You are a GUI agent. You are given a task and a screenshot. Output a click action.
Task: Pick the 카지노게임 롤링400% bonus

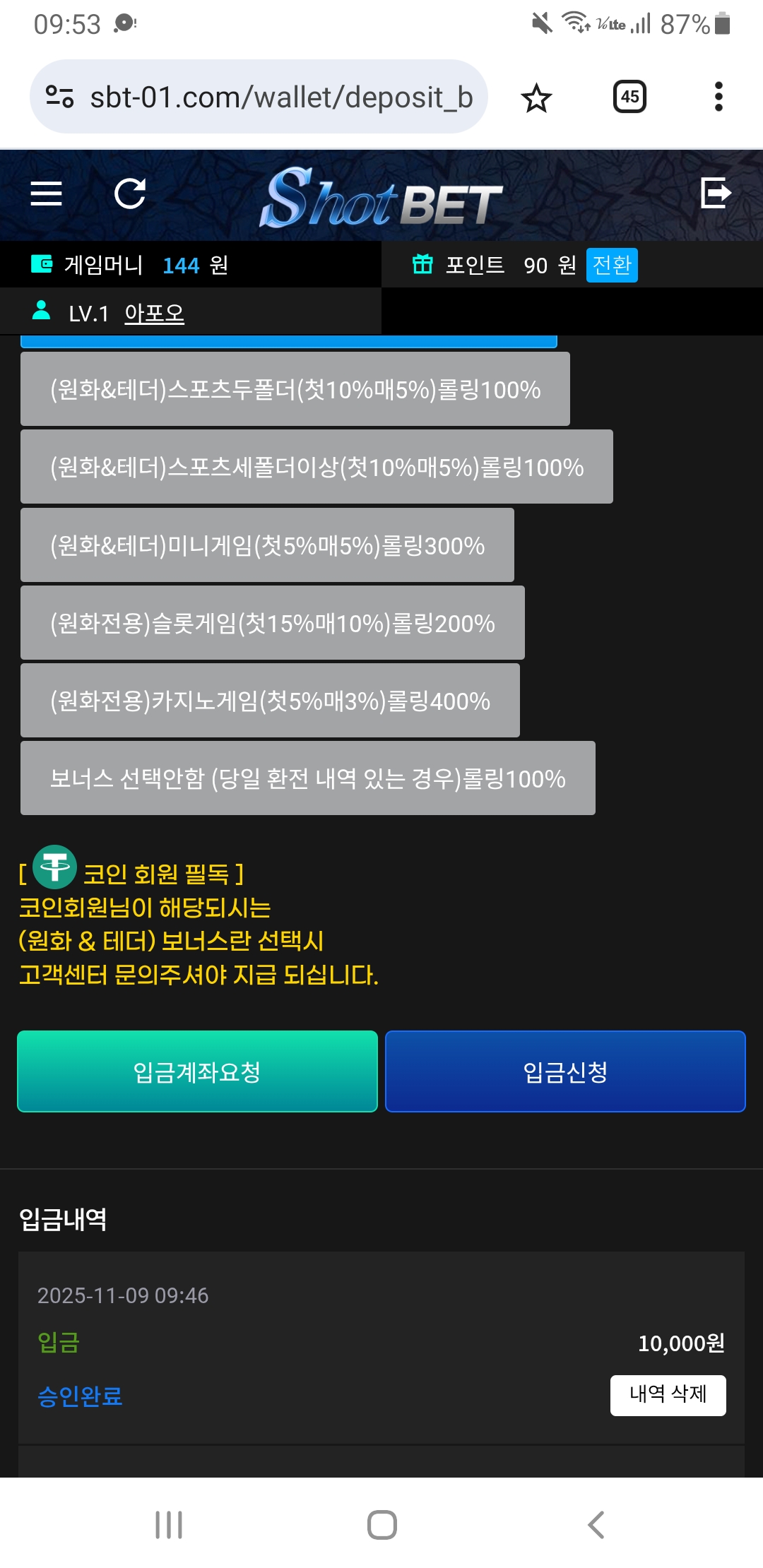[x=270, y=701]
